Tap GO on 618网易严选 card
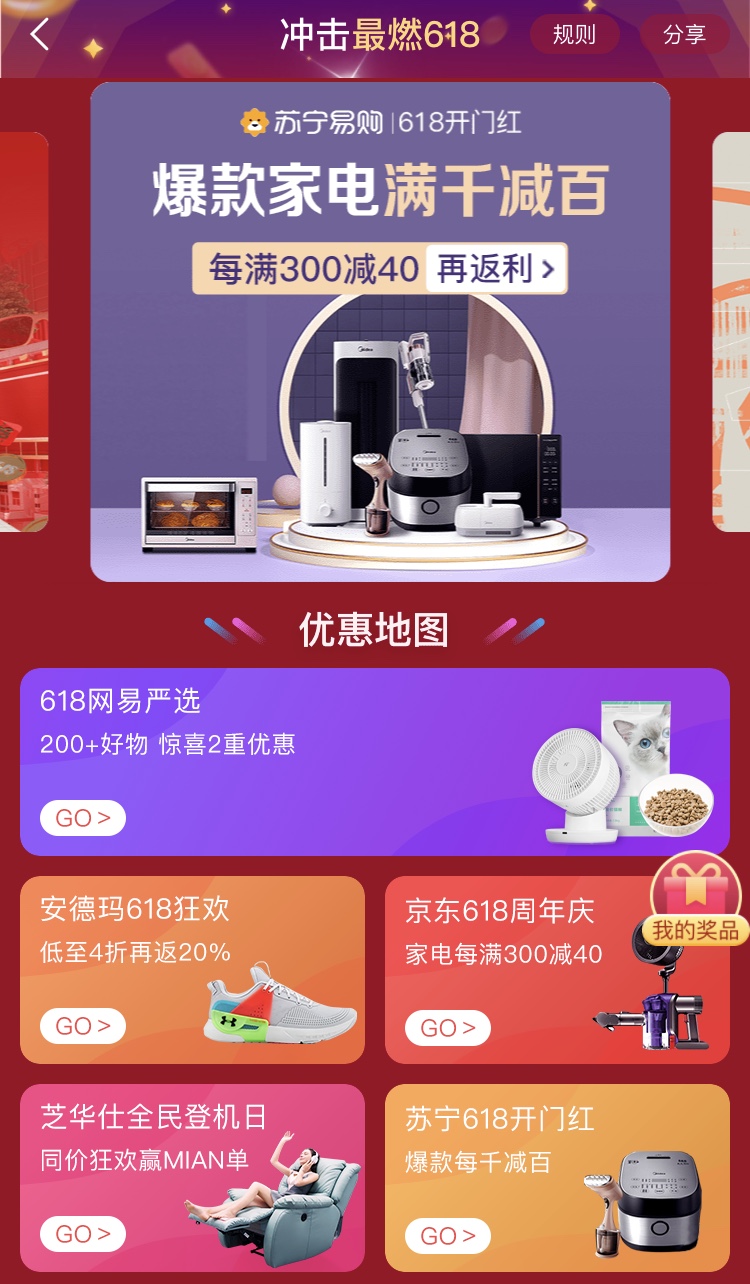The image size is (750, 1284). (x=83, y=818)
